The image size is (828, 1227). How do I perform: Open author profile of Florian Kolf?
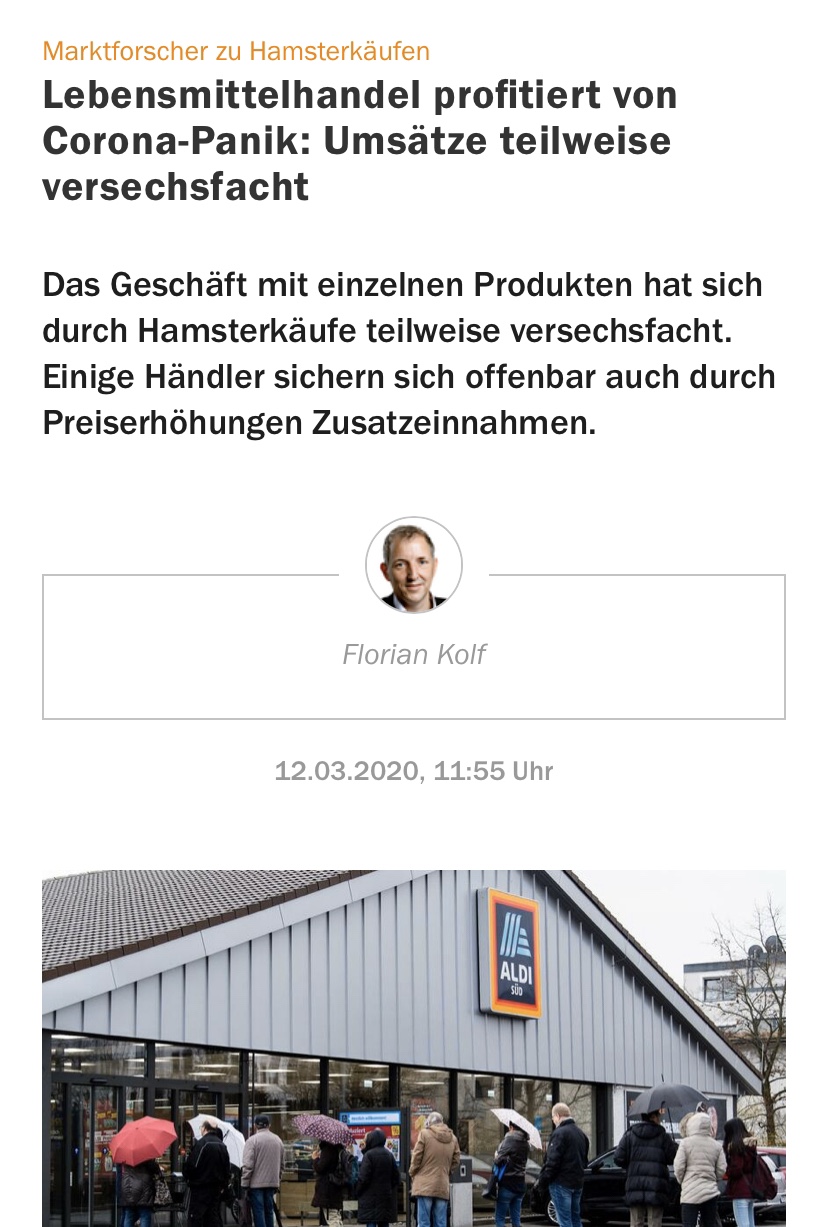414,654
